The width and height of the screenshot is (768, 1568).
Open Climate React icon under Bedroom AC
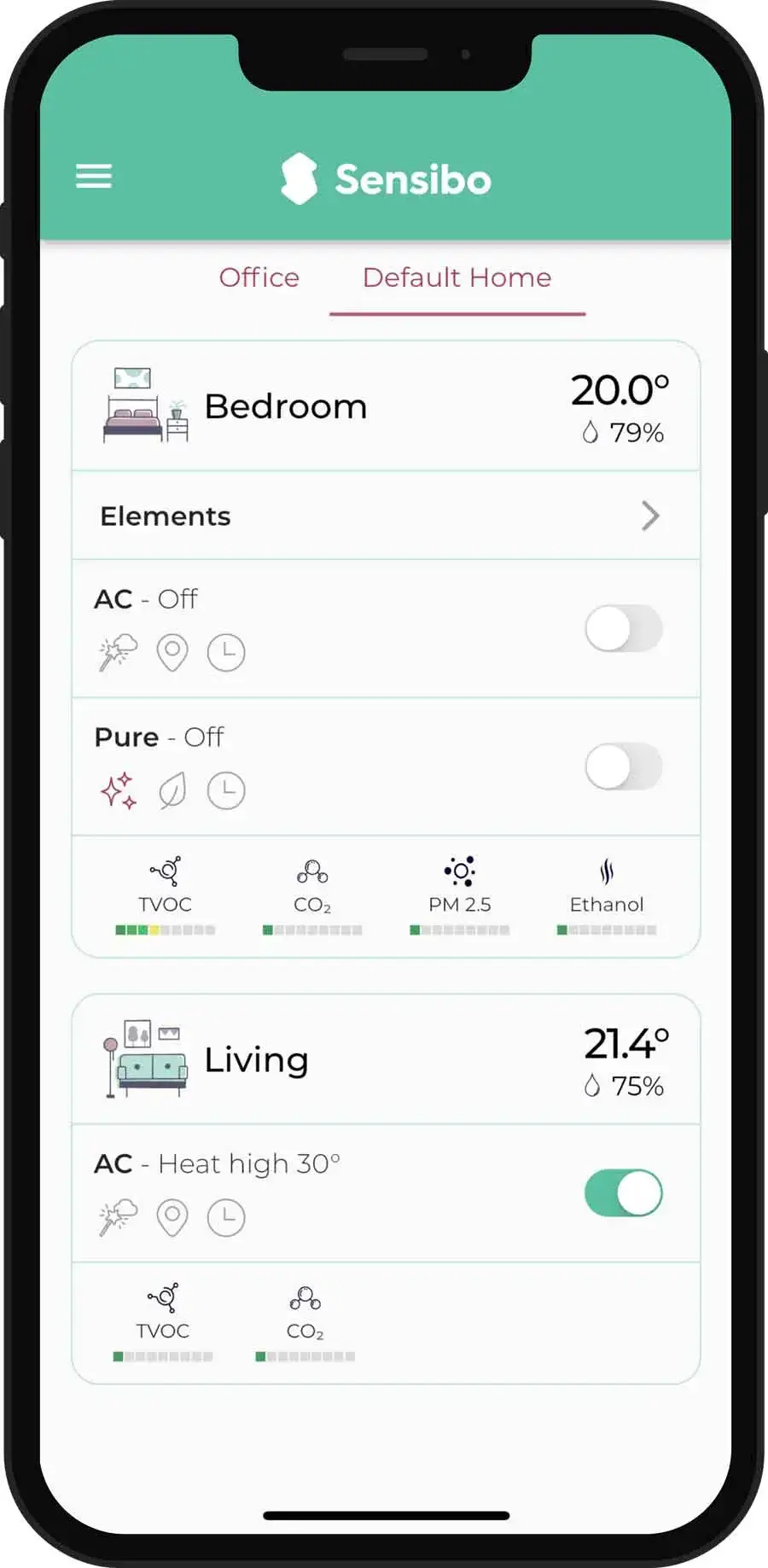tap(118, 653)
